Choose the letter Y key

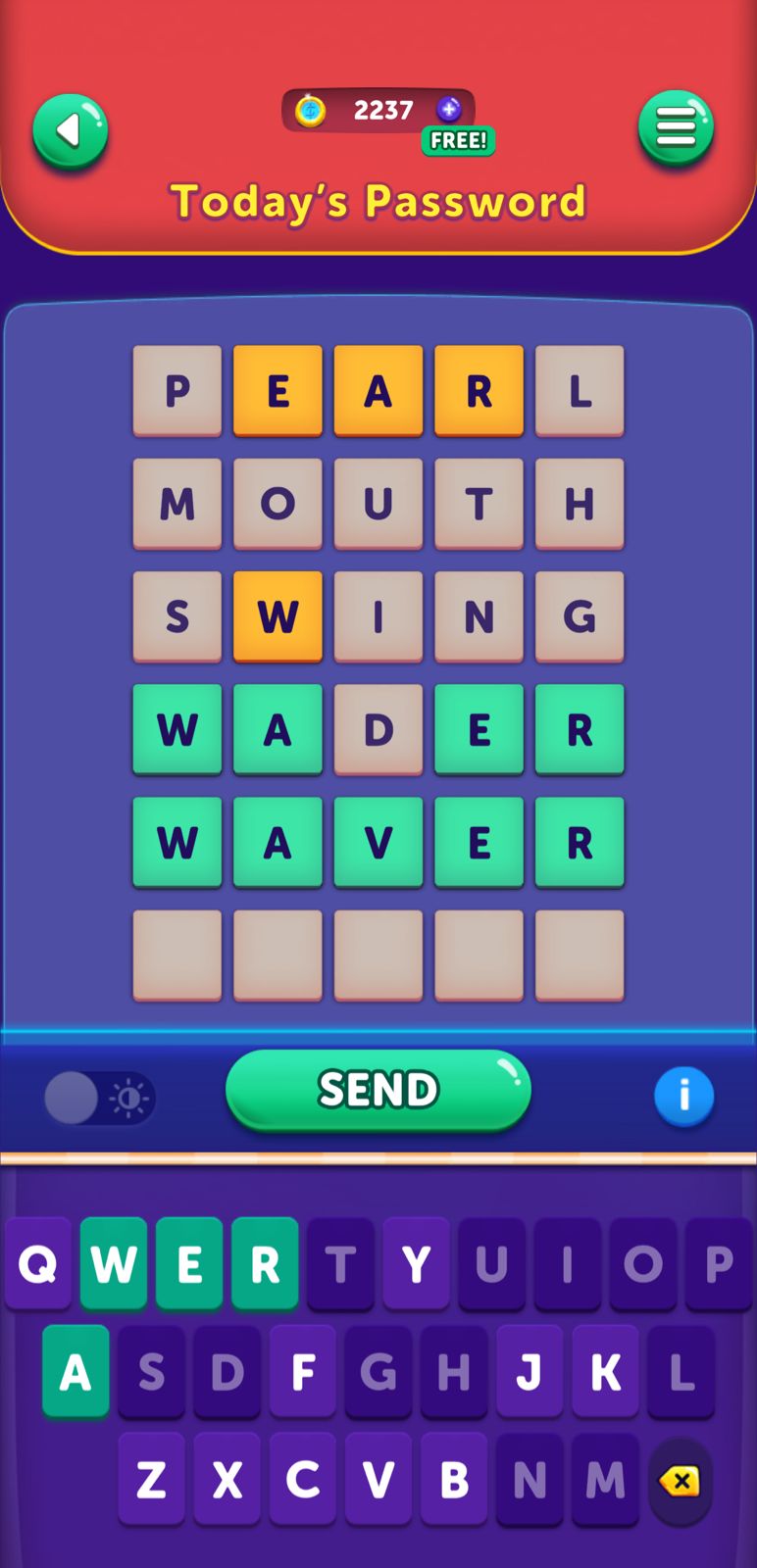pos(416,1264)
